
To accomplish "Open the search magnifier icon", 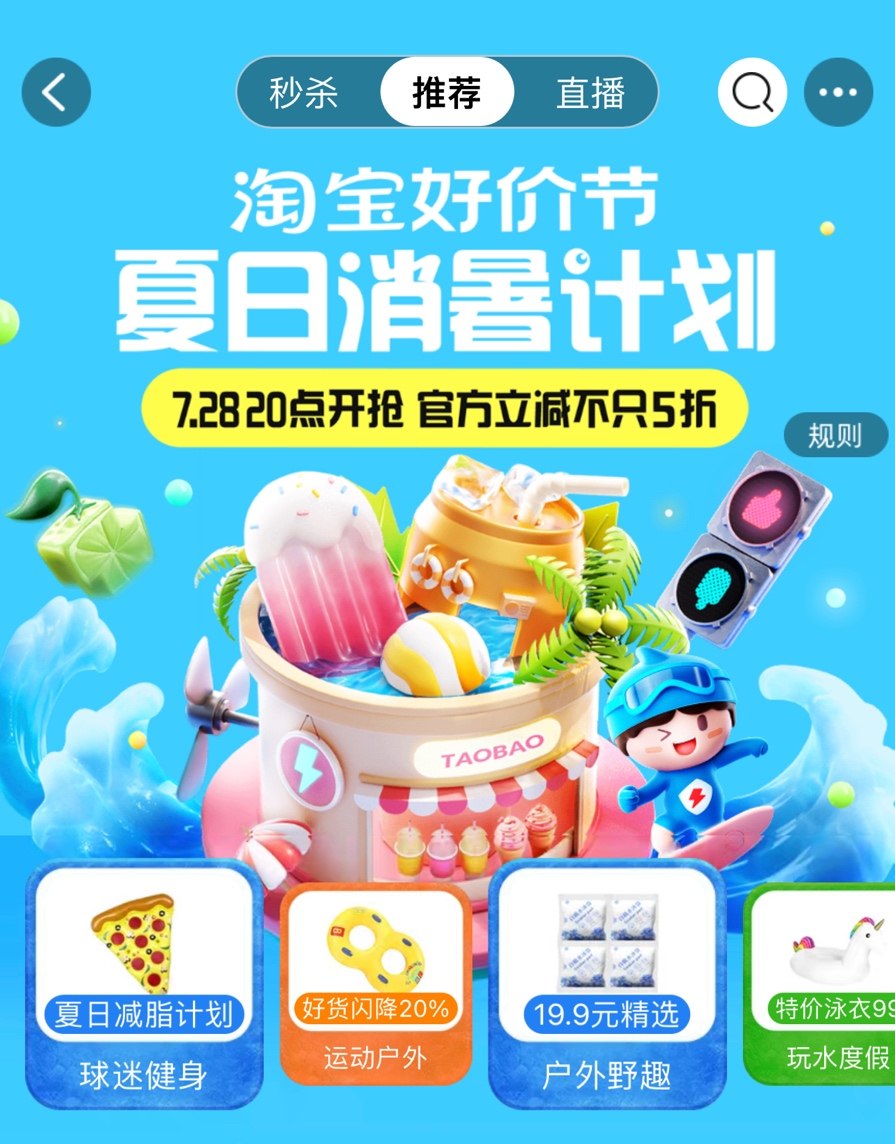I will point(752,92).
